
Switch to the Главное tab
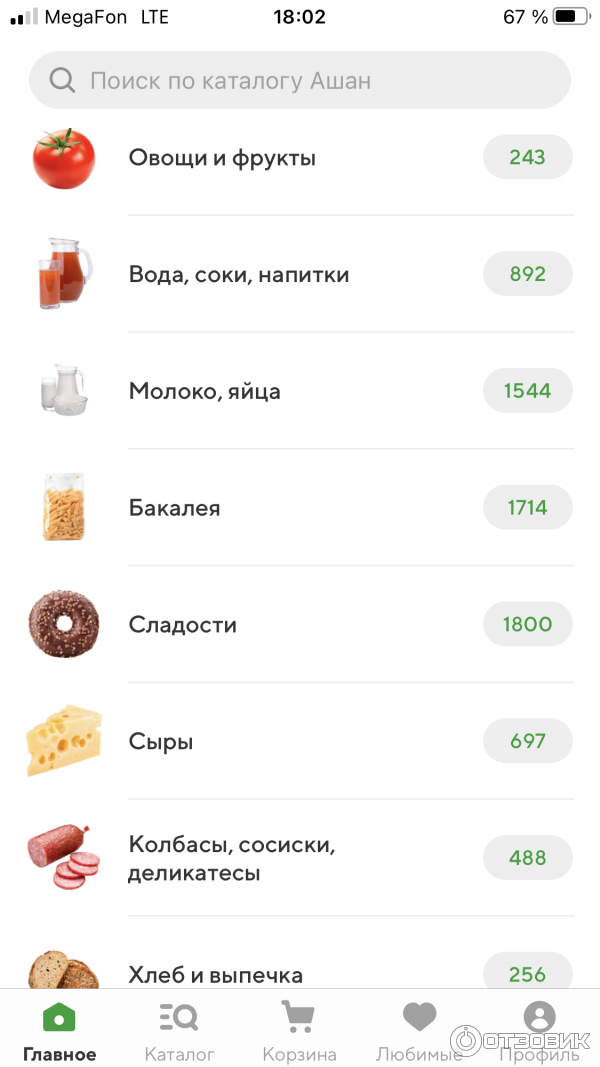pos(60,1032)
